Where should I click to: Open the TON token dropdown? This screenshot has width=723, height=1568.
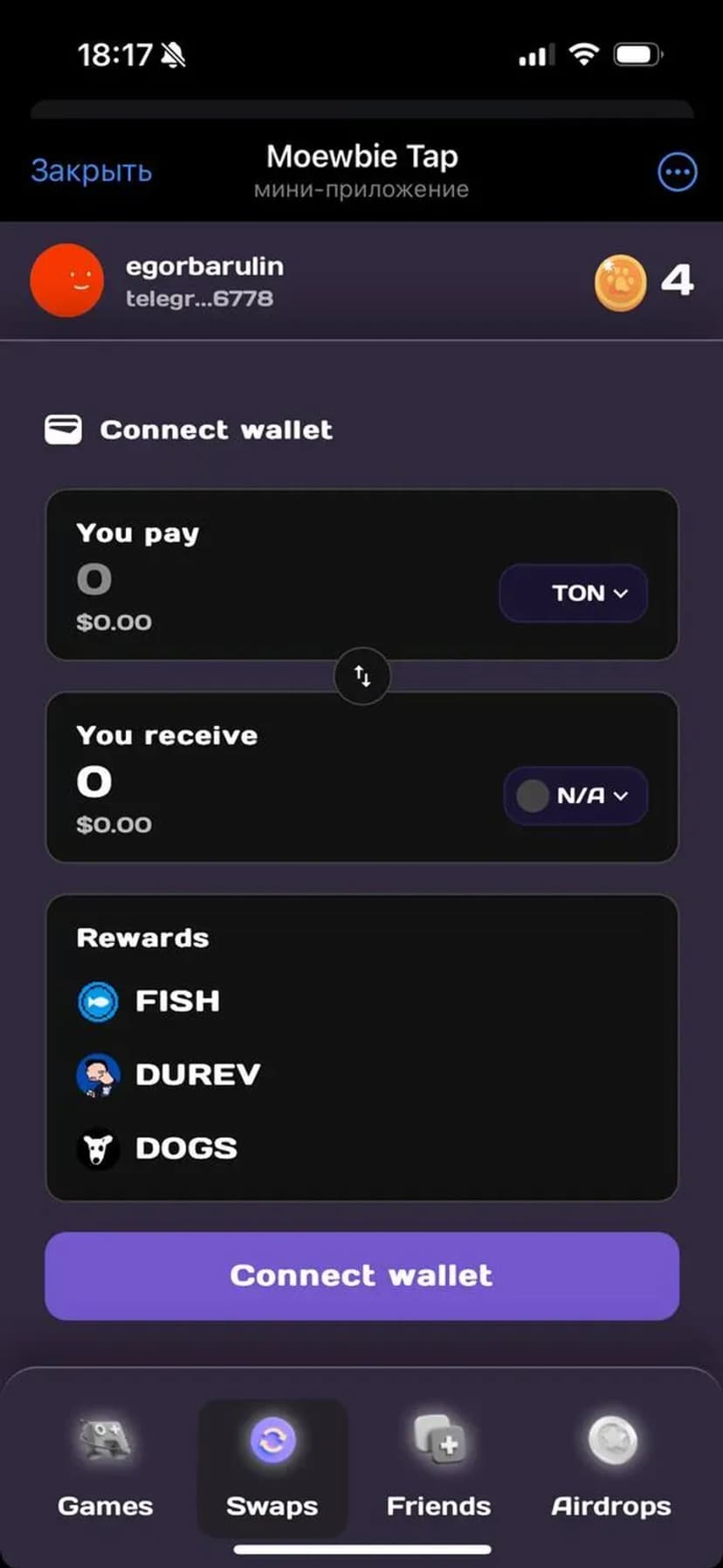[x=574, y=594]
